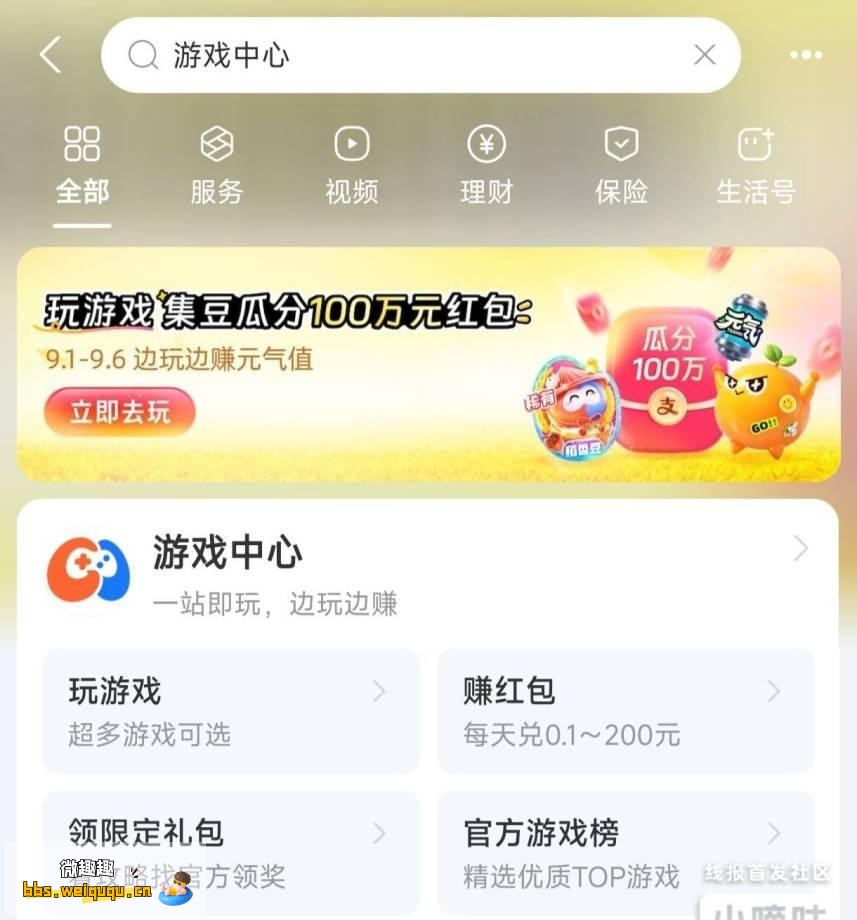The width and height of the screenshot is (857, 920).
Task: Open the more options ellipsis menu
Action: pyautogui.click(x=807, y=55)
